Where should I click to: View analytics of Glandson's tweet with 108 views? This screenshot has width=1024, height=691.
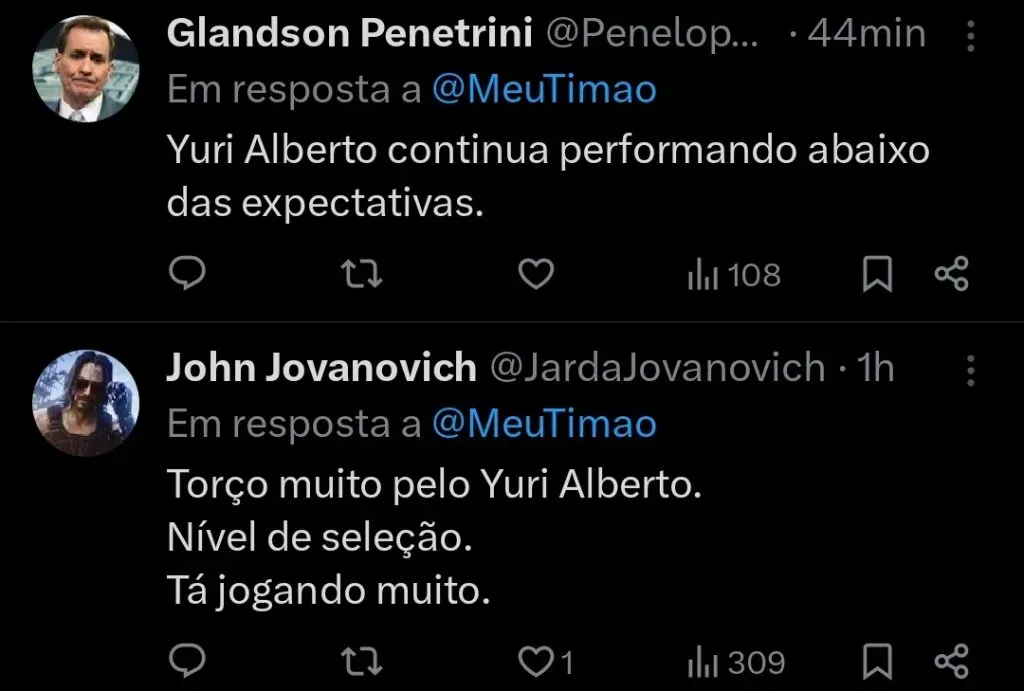[734, 274]
